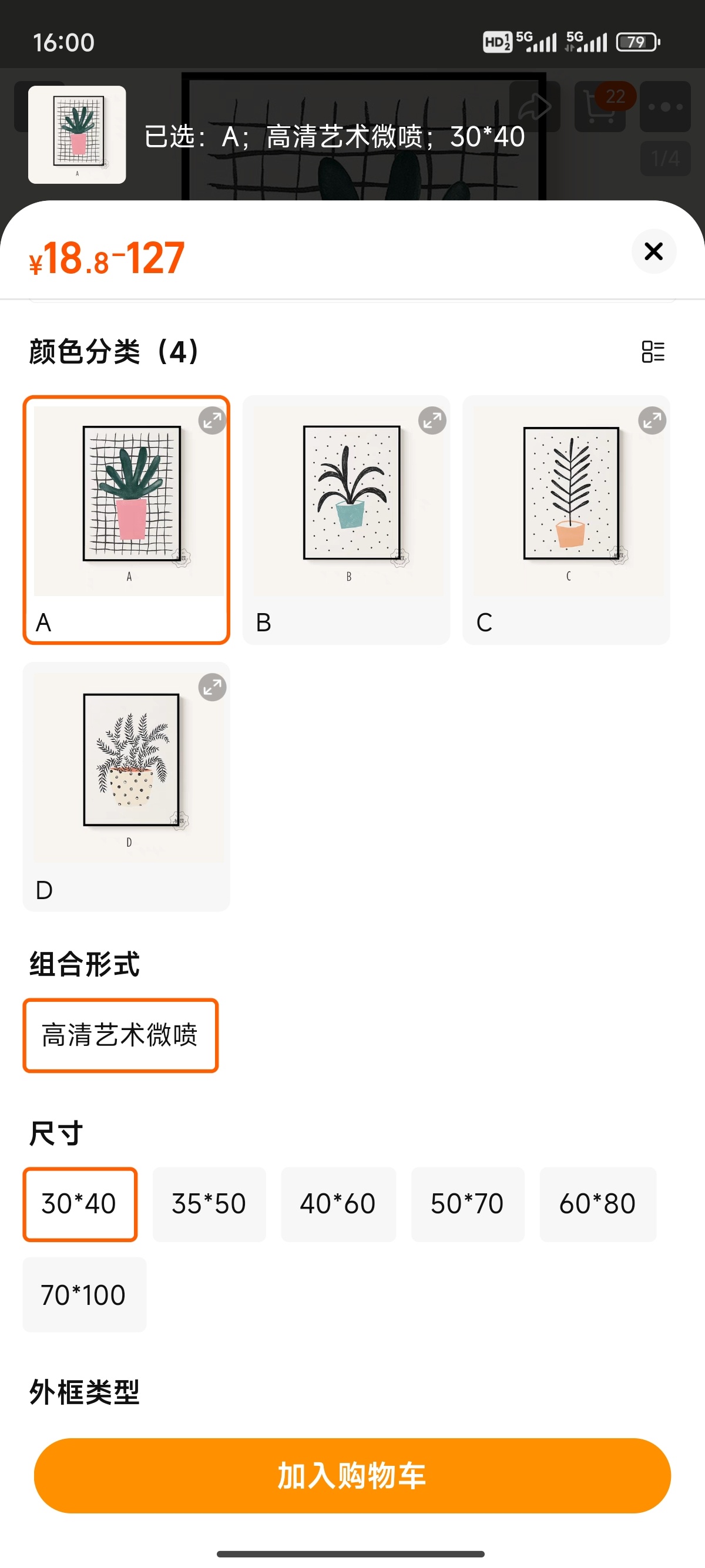This screenshot has height=1568, width=705.
Task: Select size 70*100
Action: pos(84,1295)
